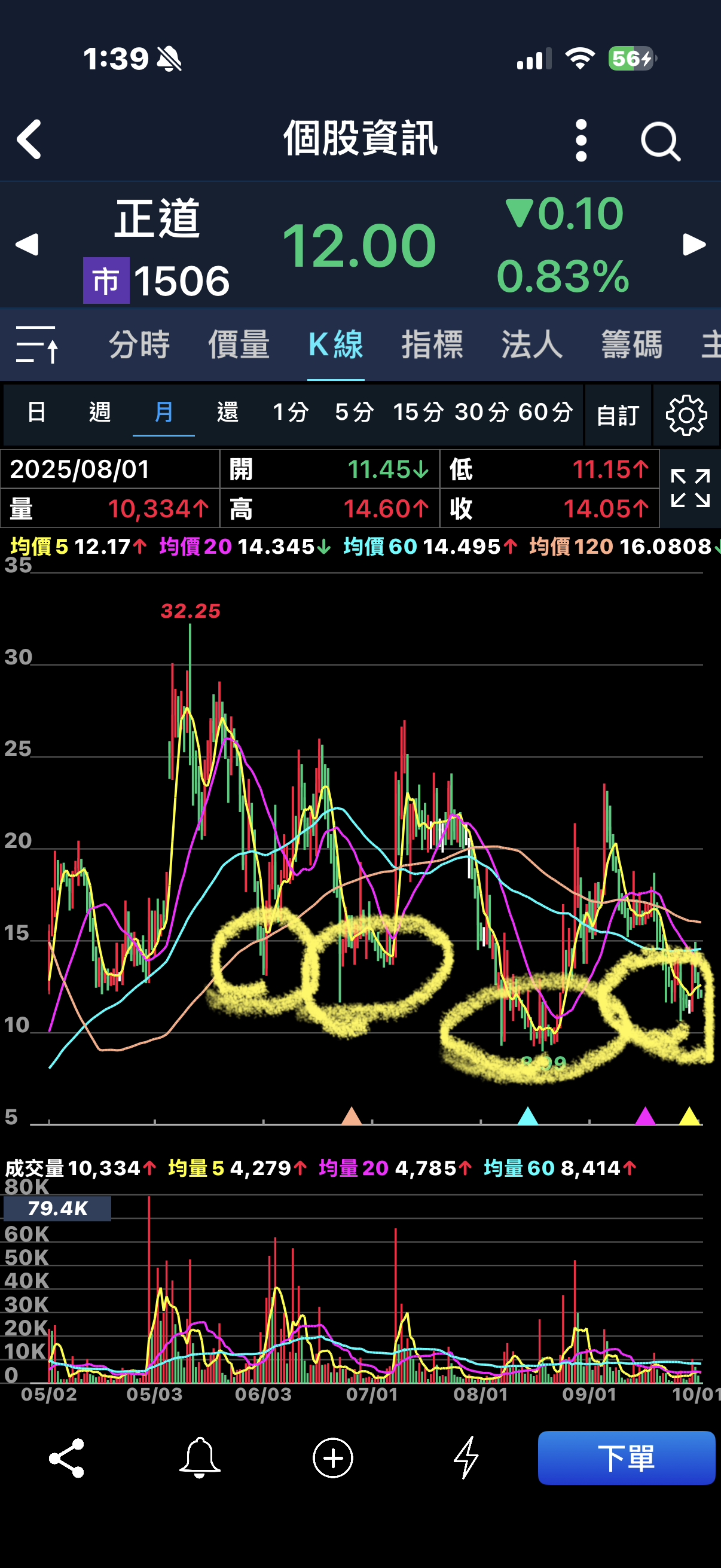The height and width of the screenshot is (1568, 721).
Task: Select the 60分 chart period
Action: point(545,412)
